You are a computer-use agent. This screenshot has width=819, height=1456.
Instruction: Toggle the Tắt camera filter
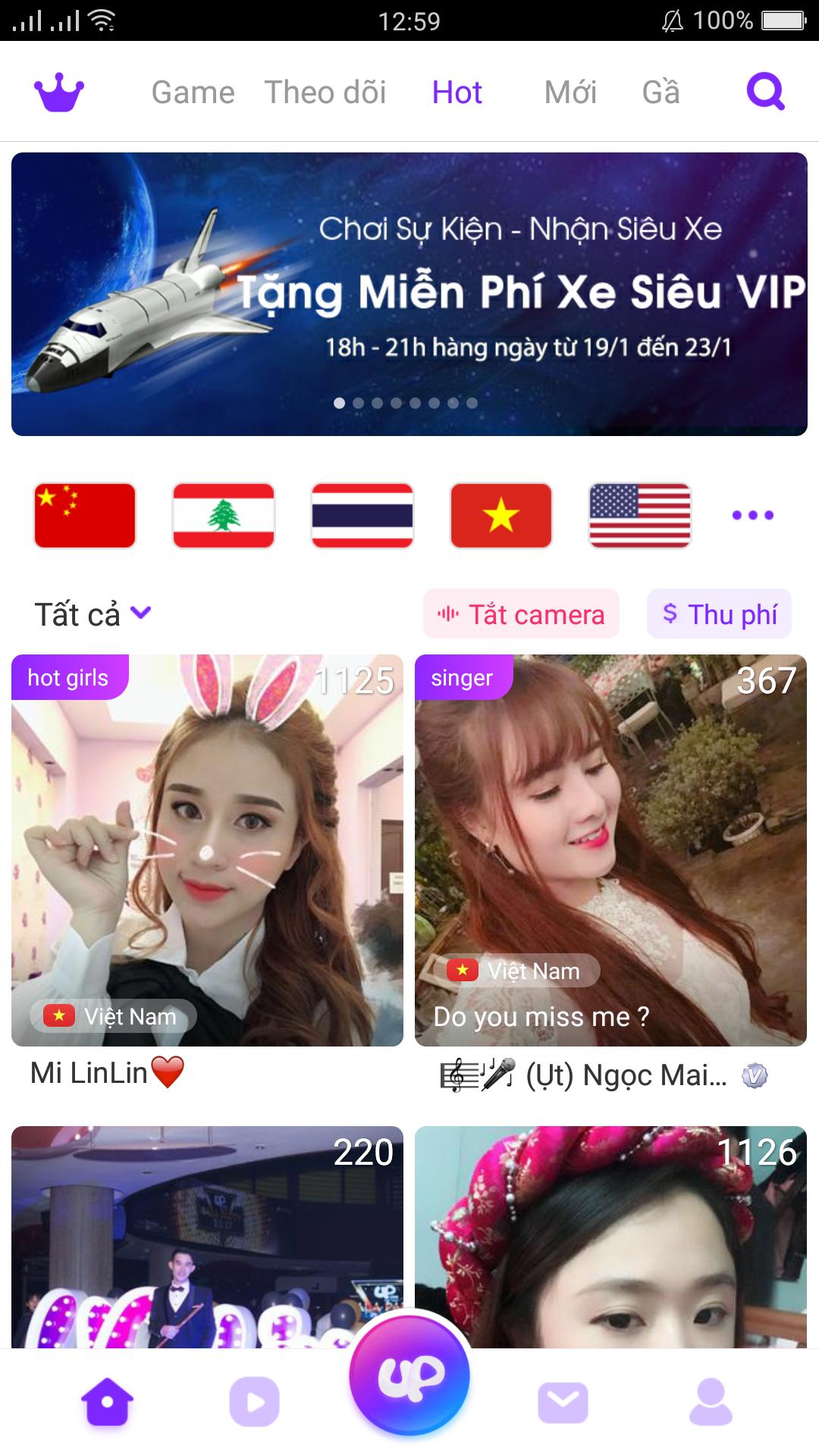coord(521,614)
